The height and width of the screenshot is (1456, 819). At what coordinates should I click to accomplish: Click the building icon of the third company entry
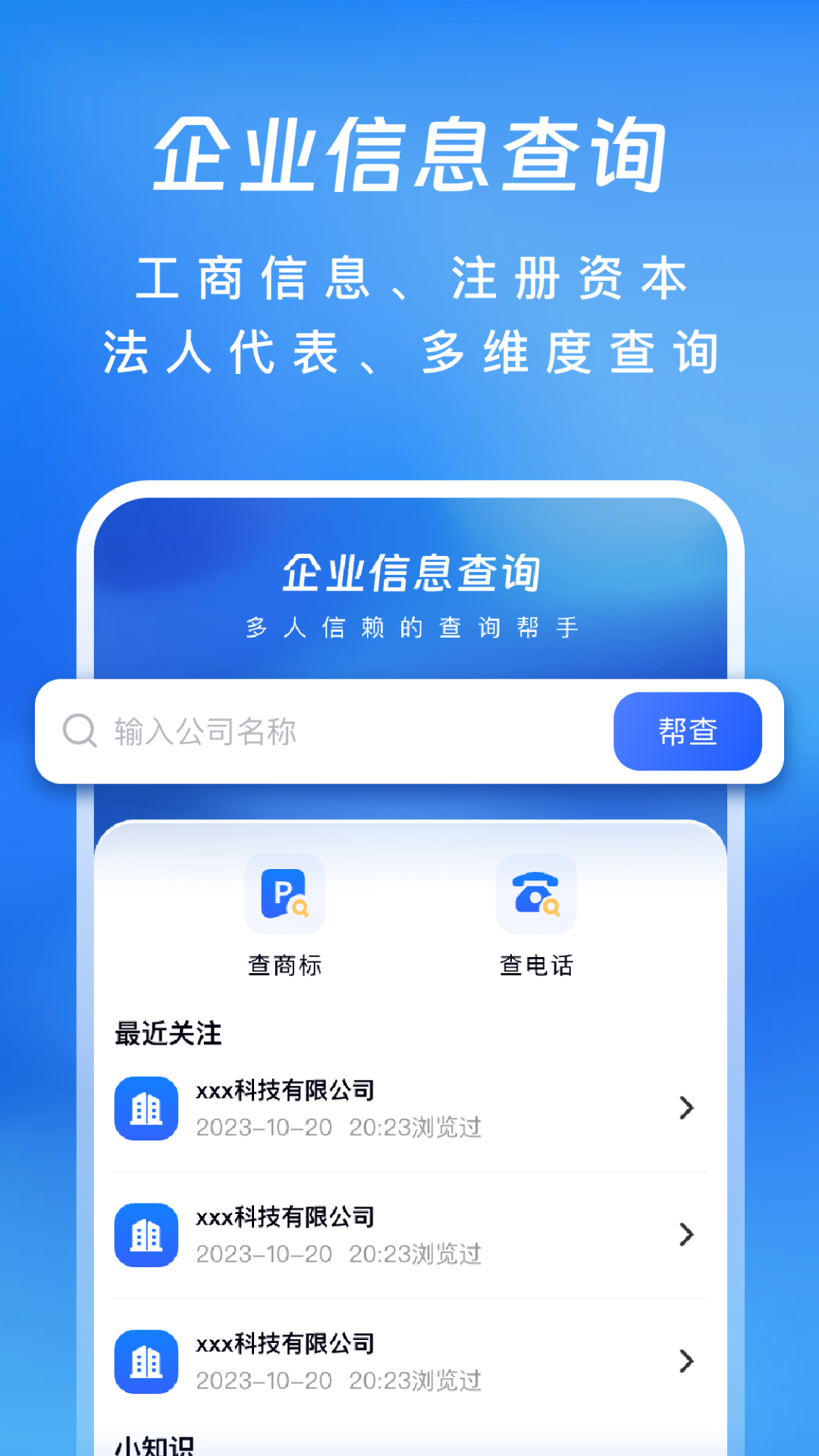coord(146,1361)
